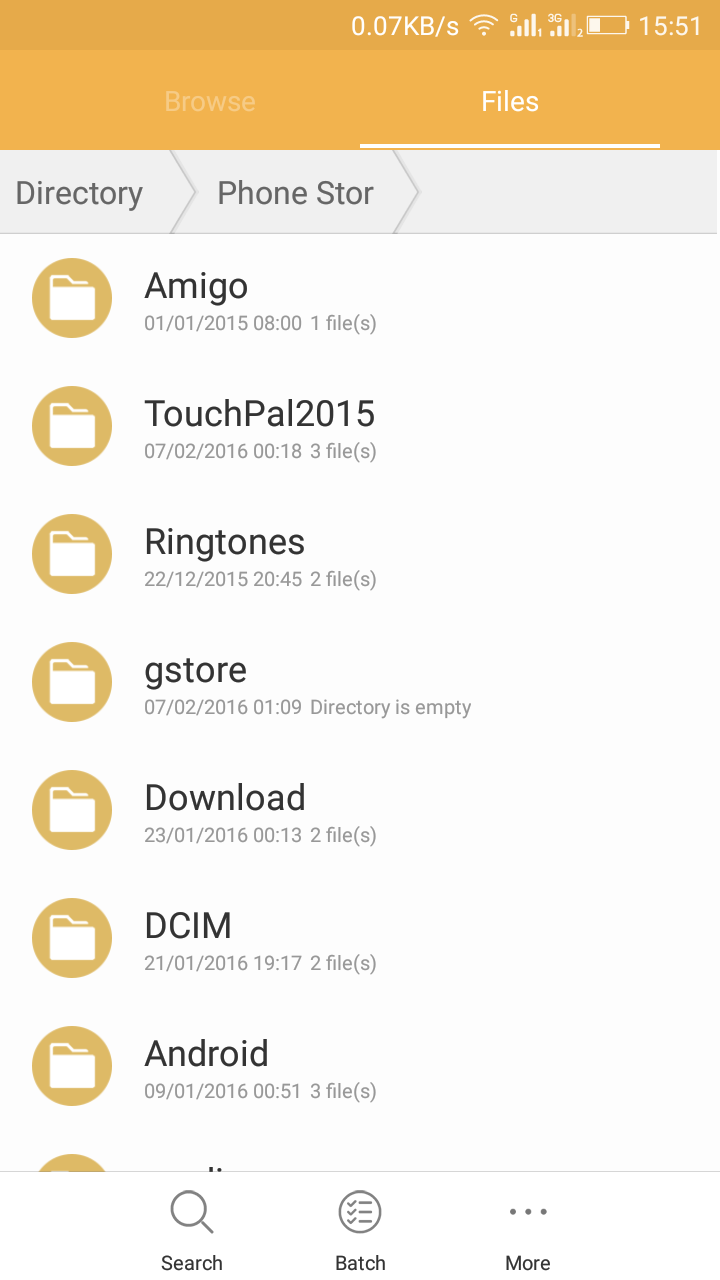Image resolution: width=720 pixels, height=1280 pixels.
Task: Tap the Phone Stor breadcrumb
Action: [295, 193]
